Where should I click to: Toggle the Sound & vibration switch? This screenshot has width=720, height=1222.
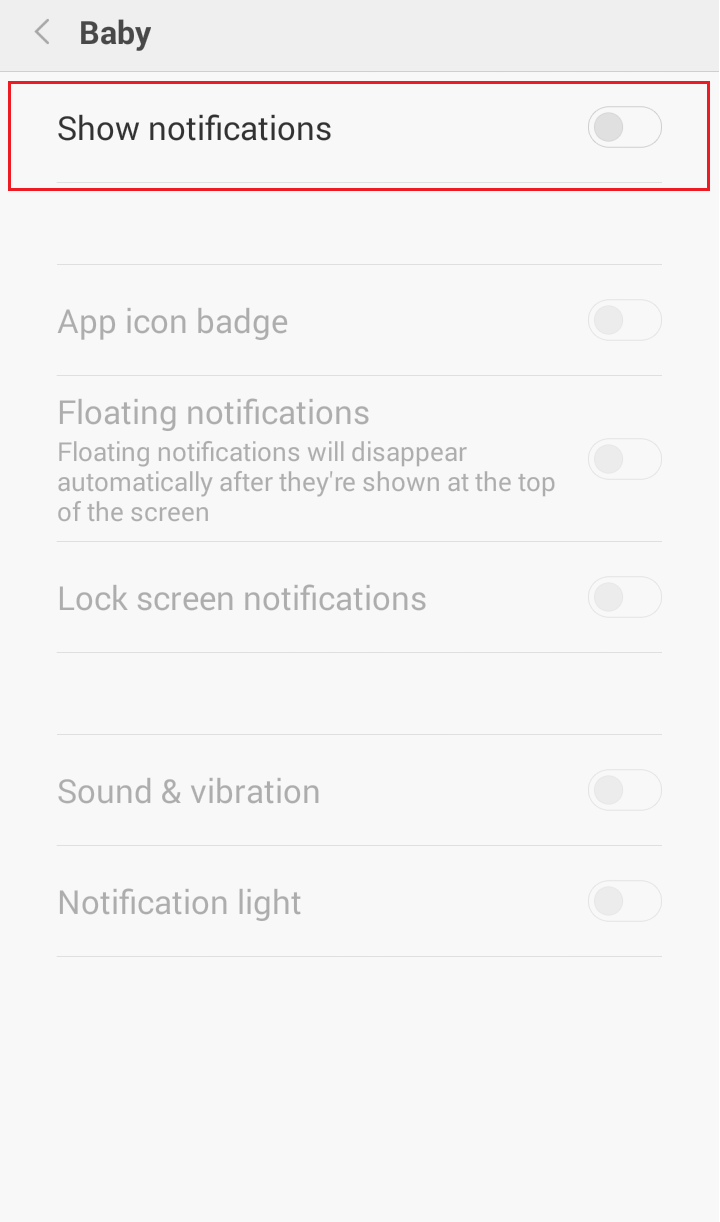point(625,791)
